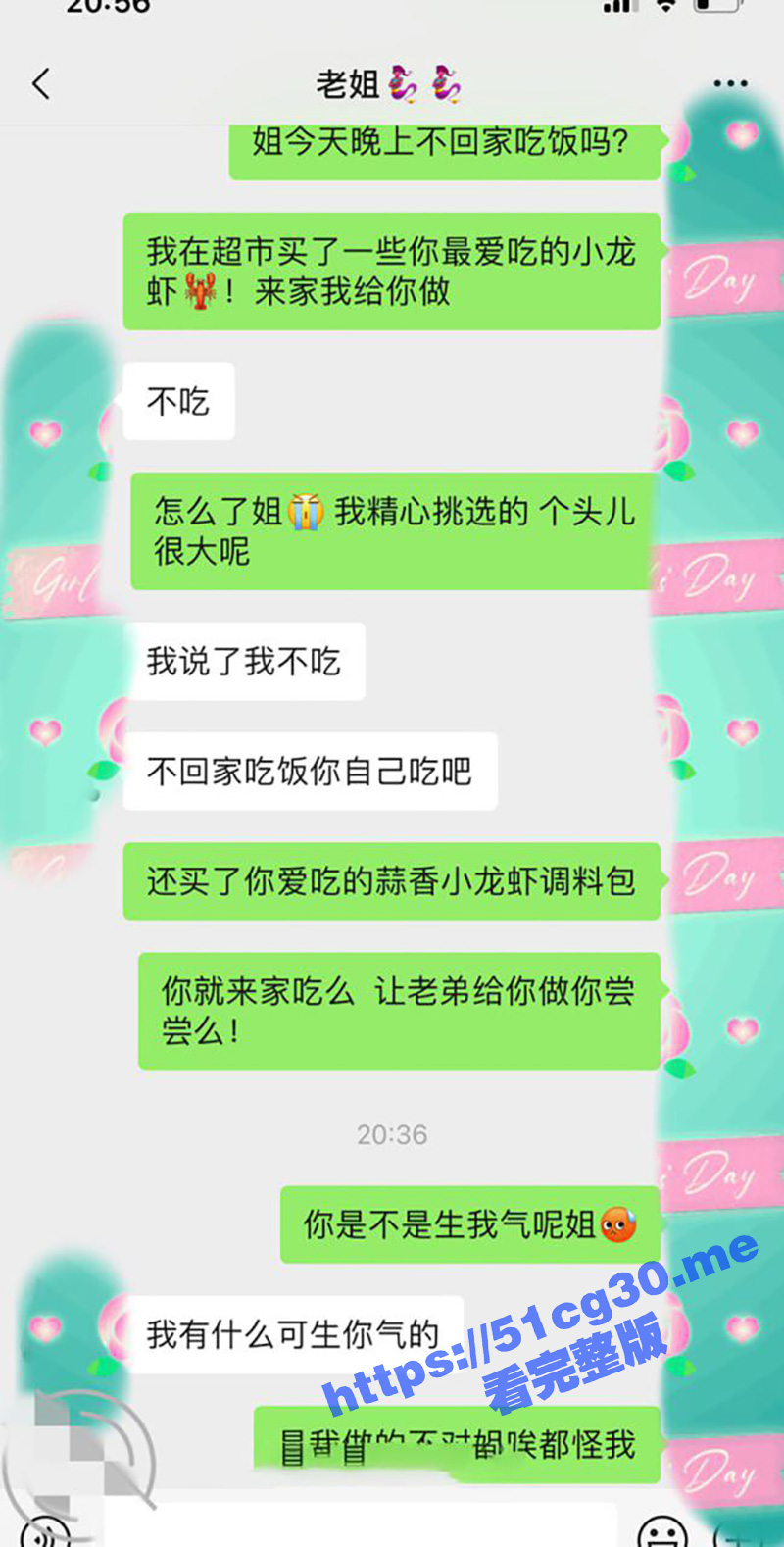The width and height of the screenshot is (784, 1547).
Task: Open the chat's three-dot overflow menu
Action: (x=730, y=84)
